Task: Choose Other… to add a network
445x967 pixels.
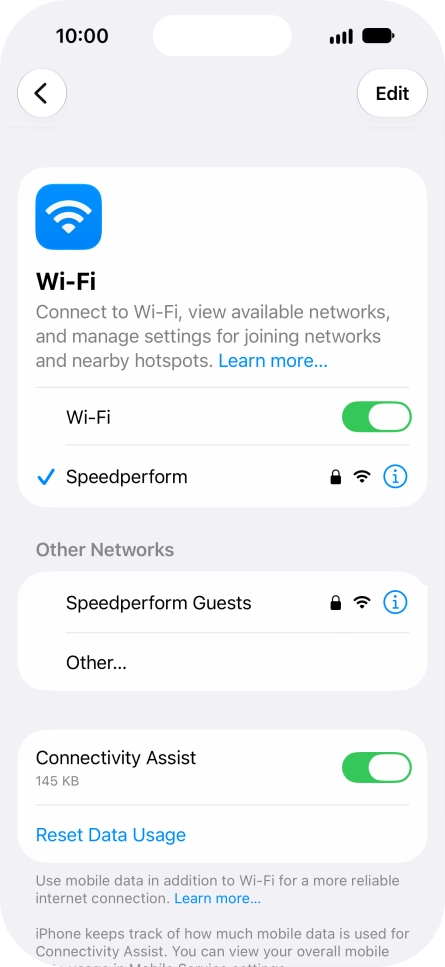Action: point(222,662)
